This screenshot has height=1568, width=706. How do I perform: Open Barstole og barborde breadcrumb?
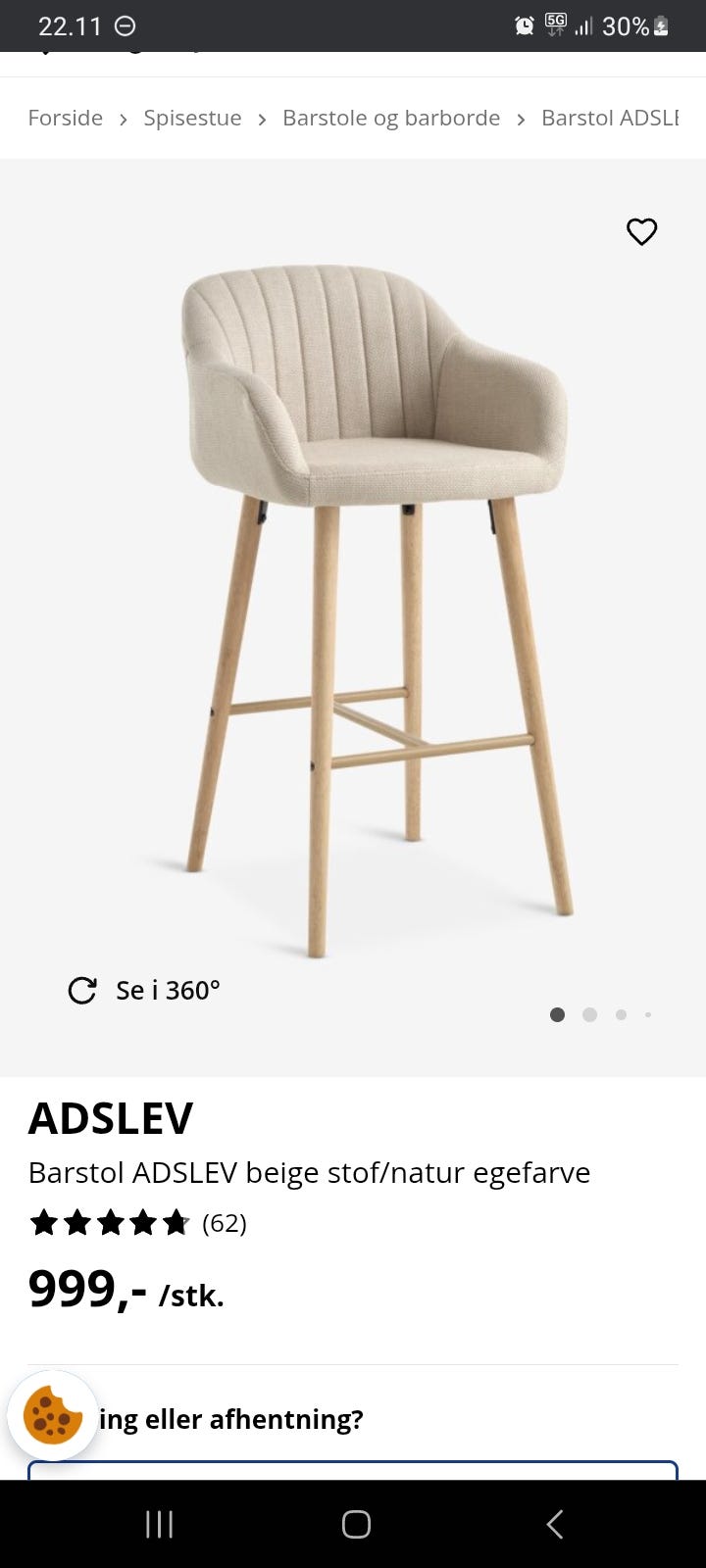[x=390, y=118]
